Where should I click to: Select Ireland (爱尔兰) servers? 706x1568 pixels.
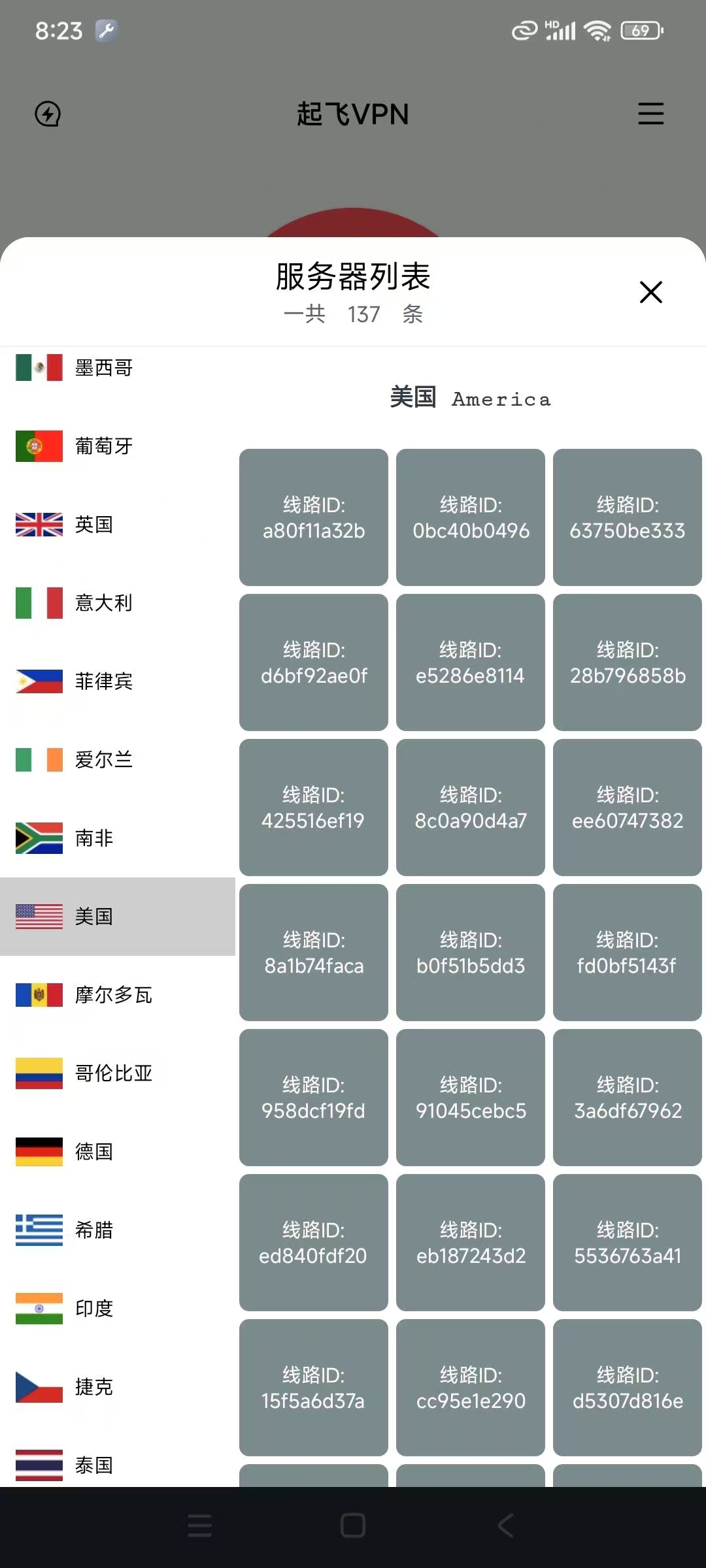[x=105, y=760]
